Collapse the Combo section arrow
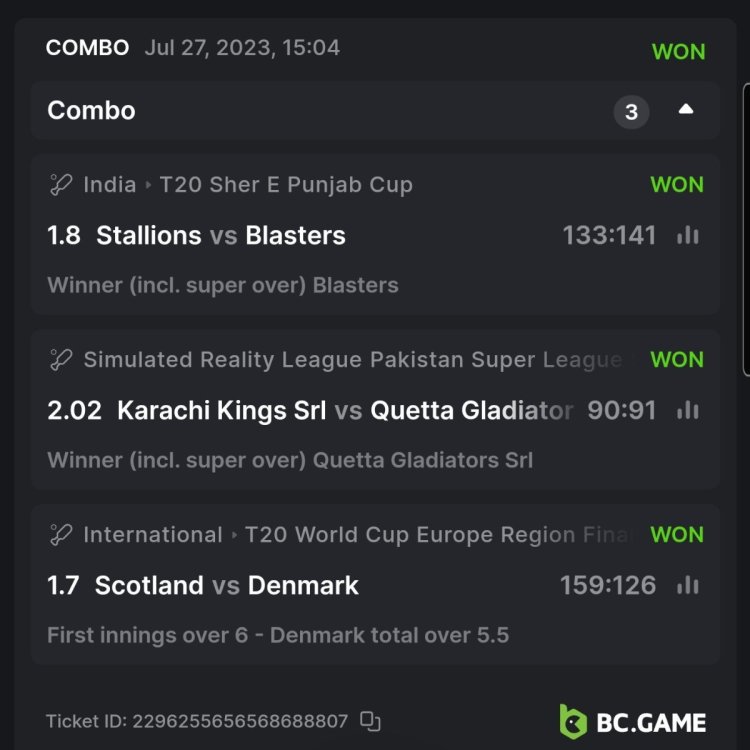This screenshot has height=750, width=750. pos(686,110)
